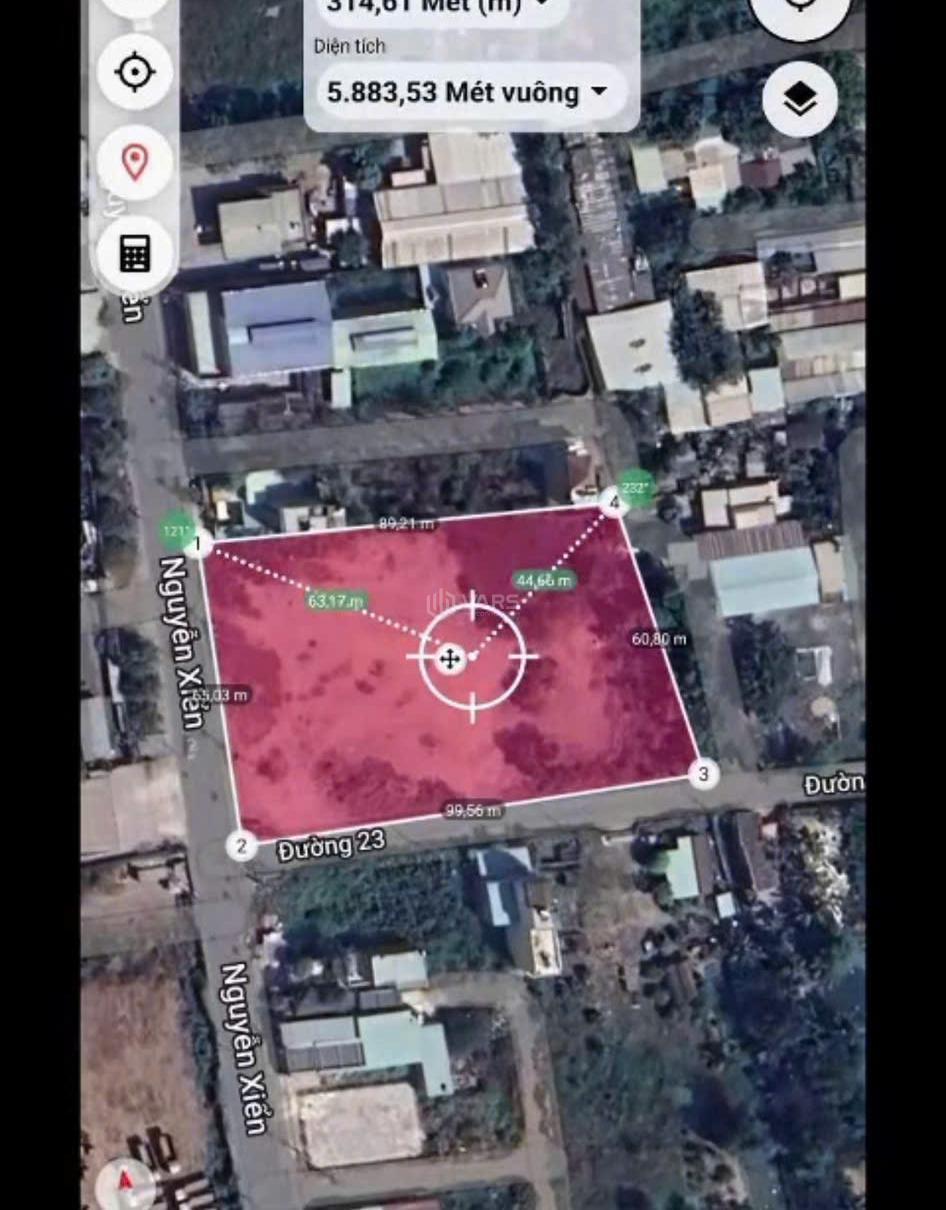Select vertex marker 1 of the polygon
Image resolution: width=946 pixels, height=1210 pixels.
(198, 544)
